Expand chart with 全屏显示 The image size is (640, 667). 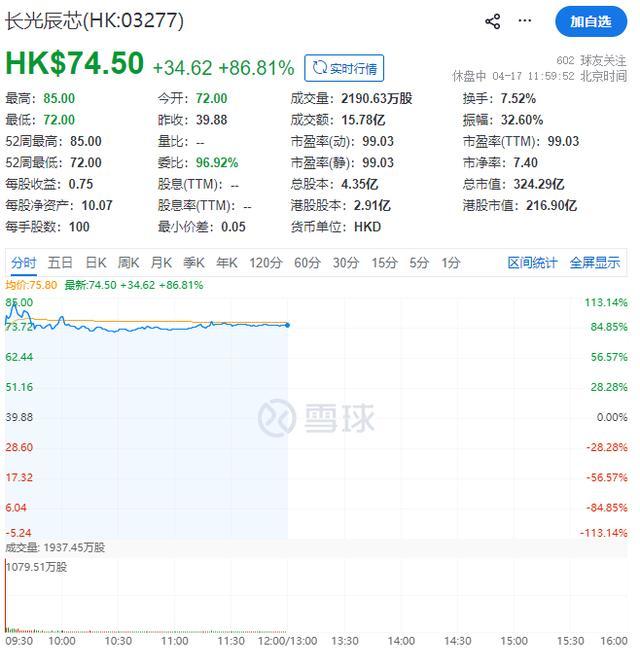594,263
